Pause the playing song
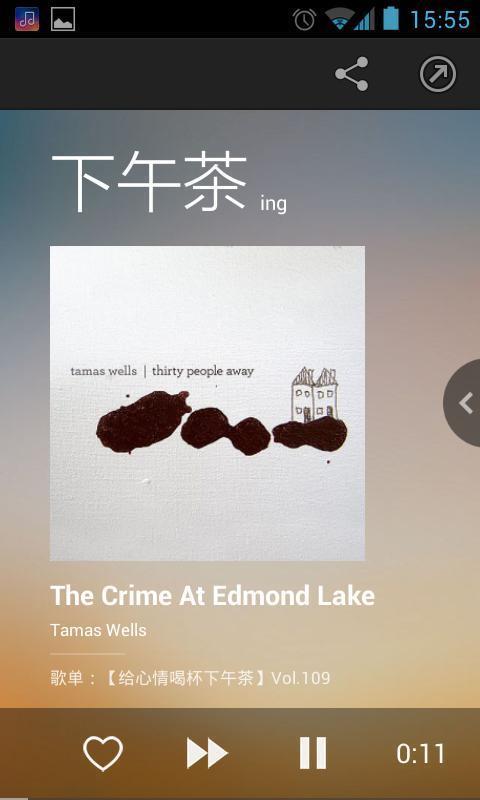480x800 pixels. pyautogui.click(x=313, y=753)
